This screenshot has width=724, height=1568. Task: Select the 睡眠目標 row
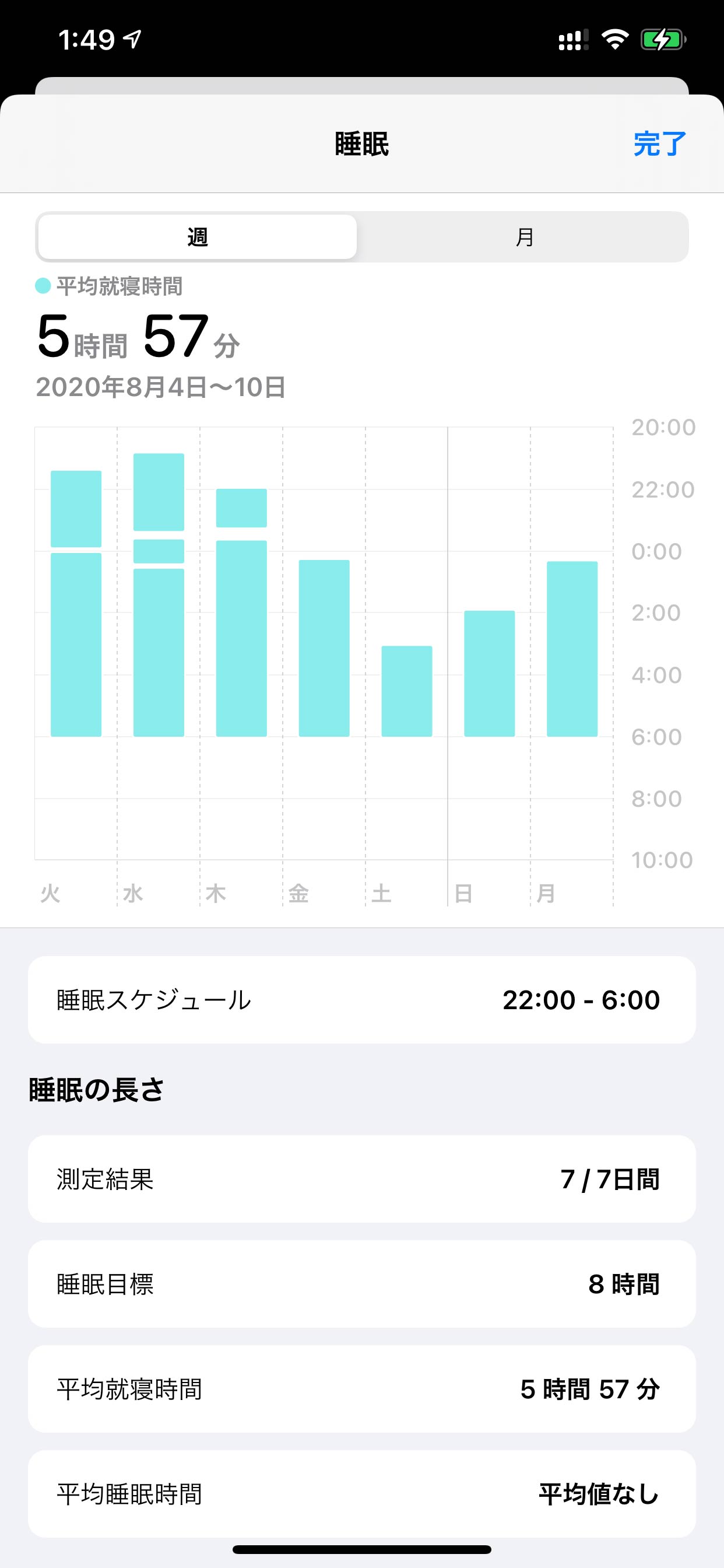point(362,1284)
